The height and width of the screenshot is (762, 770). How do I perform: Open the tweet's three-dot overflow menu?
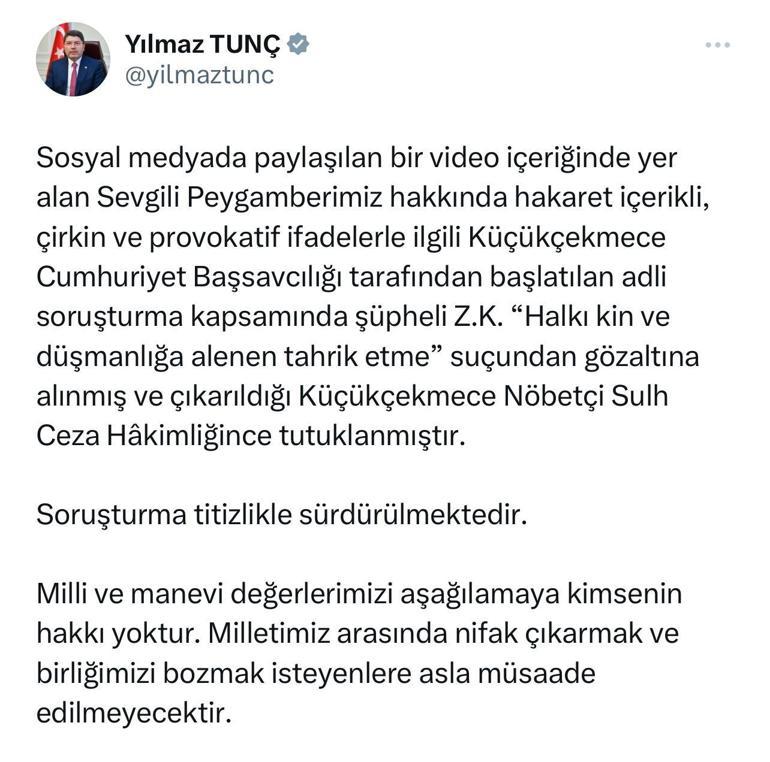click(717, 46)
